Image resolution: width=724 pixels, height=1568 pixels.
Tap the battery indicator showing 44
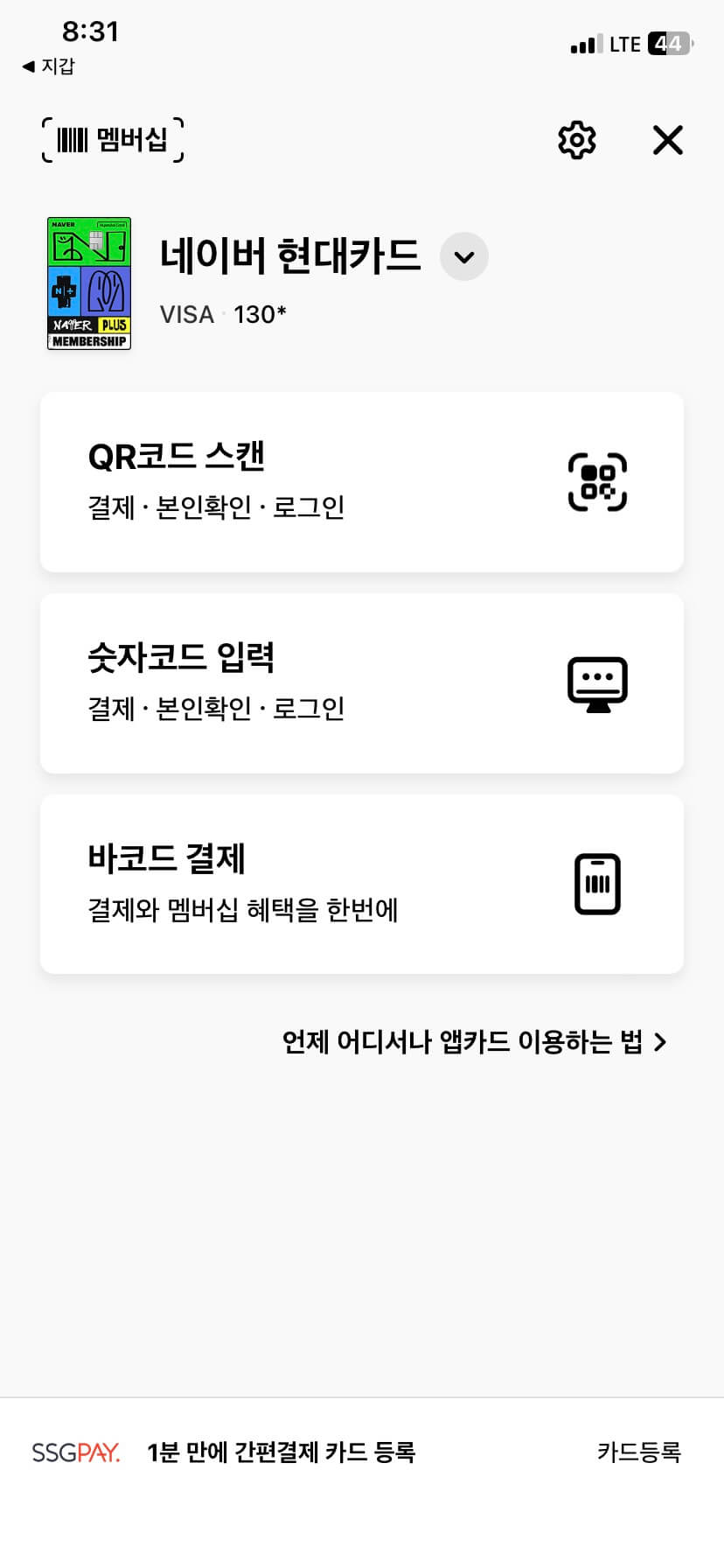669,43
